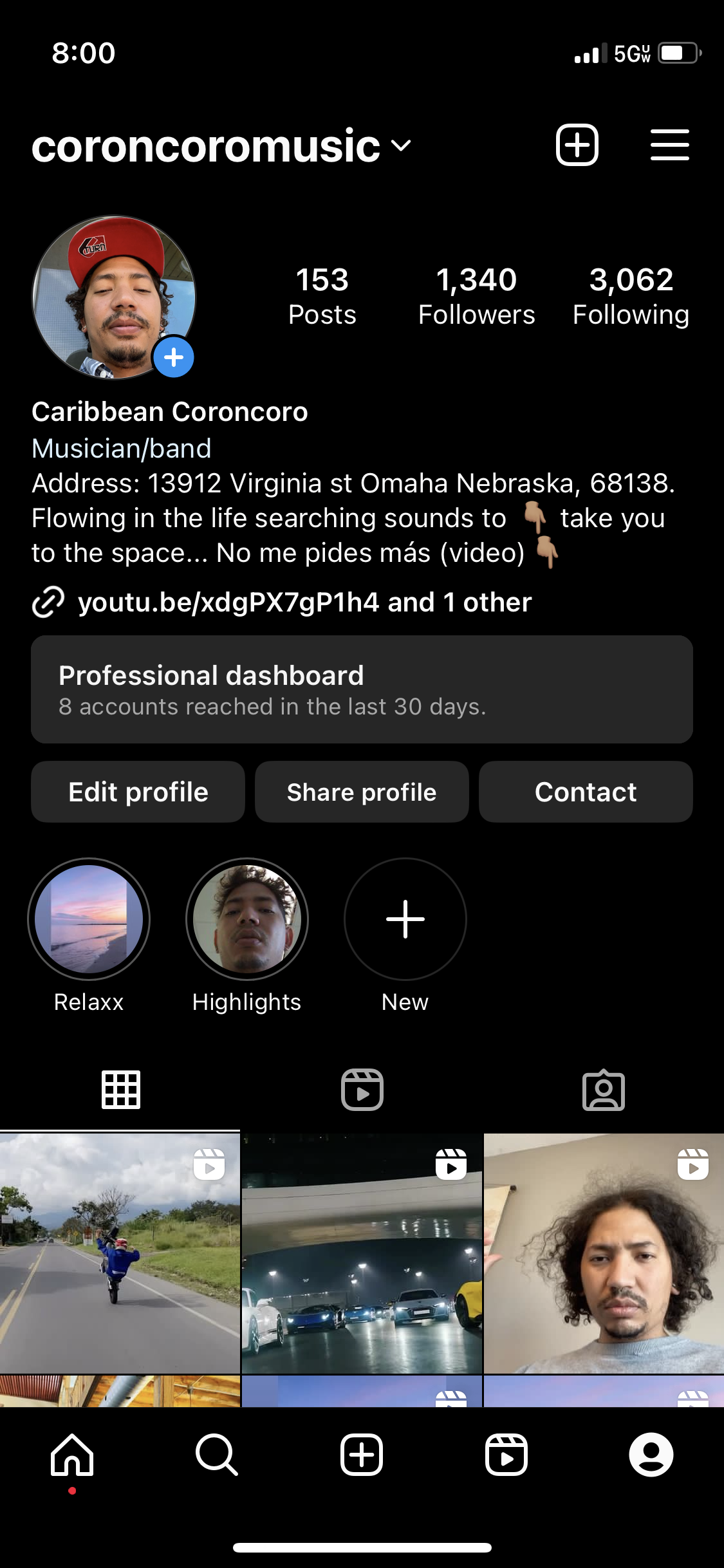The image size is (724, 1568).
Task: View the Followers list
Action: [x=476, y=296]
